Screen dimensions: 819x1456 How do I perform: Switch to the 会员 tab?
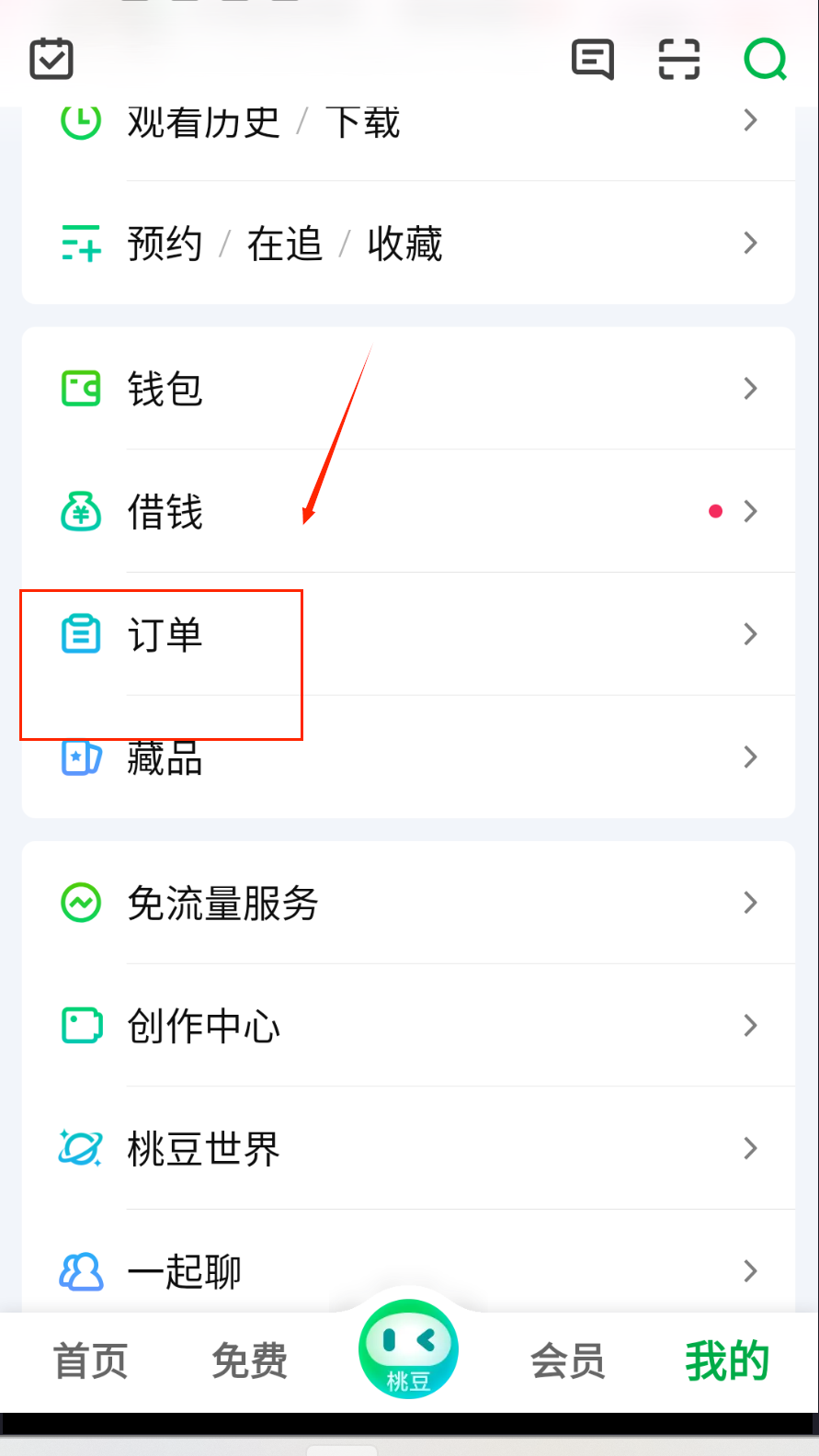tap(567, 1361)
